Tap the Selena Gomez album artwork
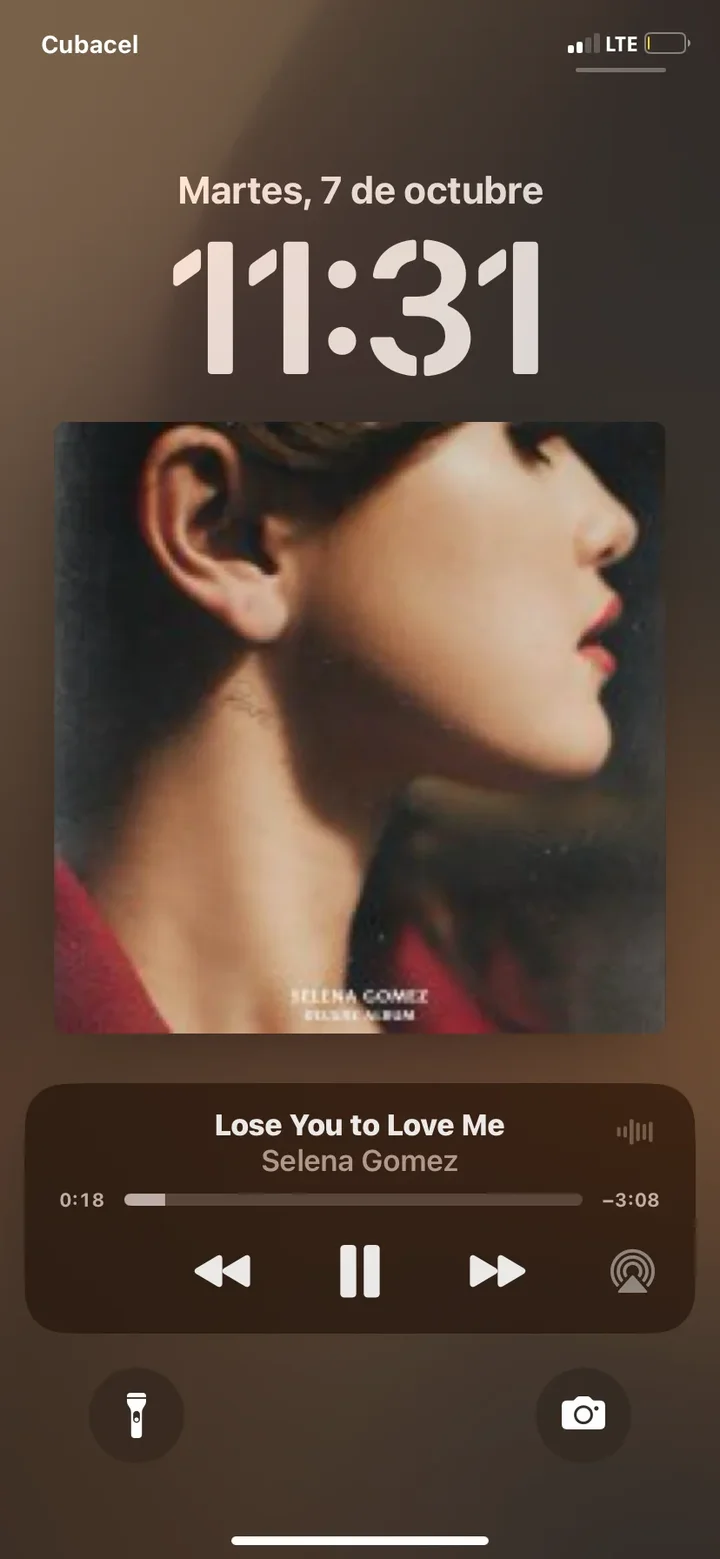 coord(360,727)
